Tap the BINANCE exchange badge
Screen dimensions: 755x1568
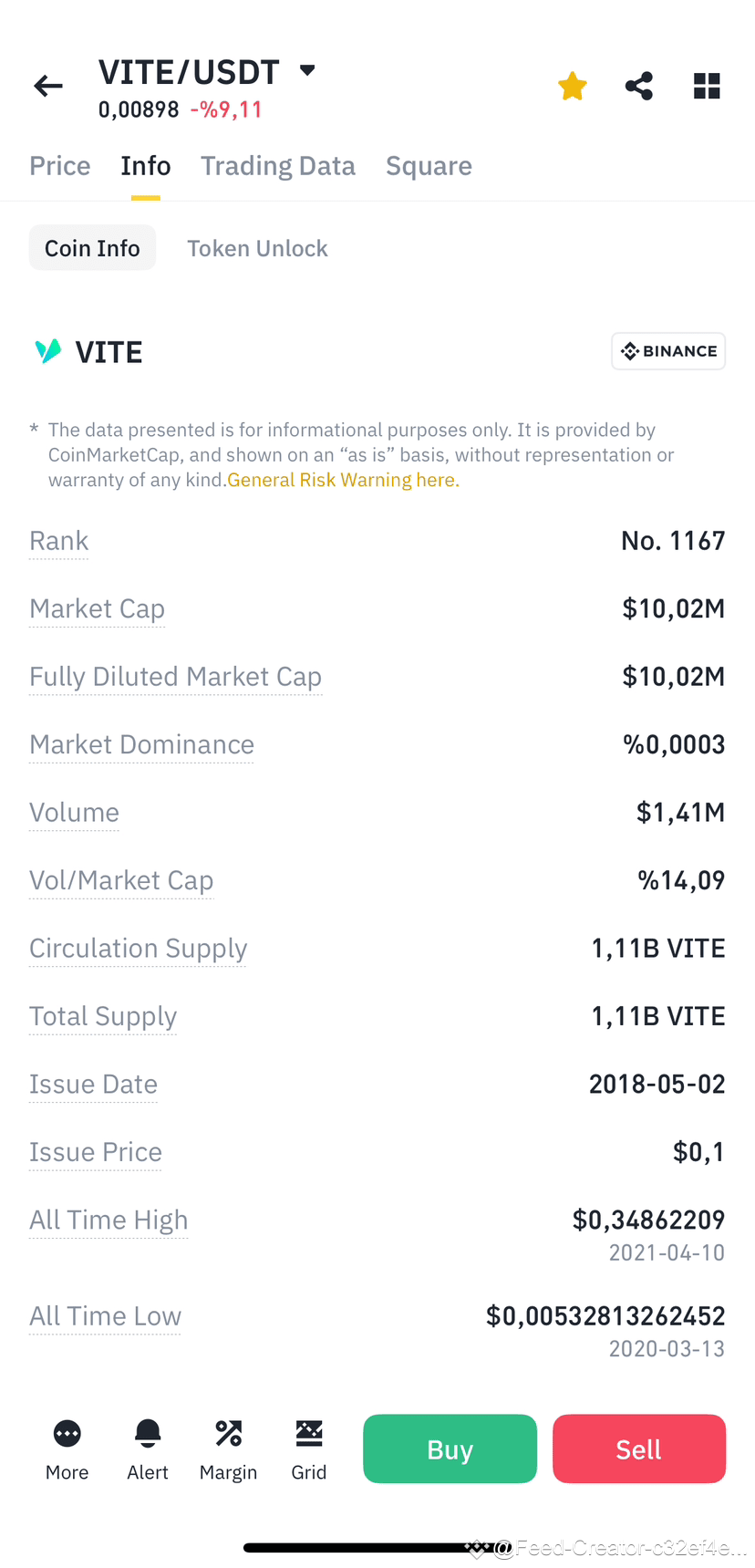[668, 351]
